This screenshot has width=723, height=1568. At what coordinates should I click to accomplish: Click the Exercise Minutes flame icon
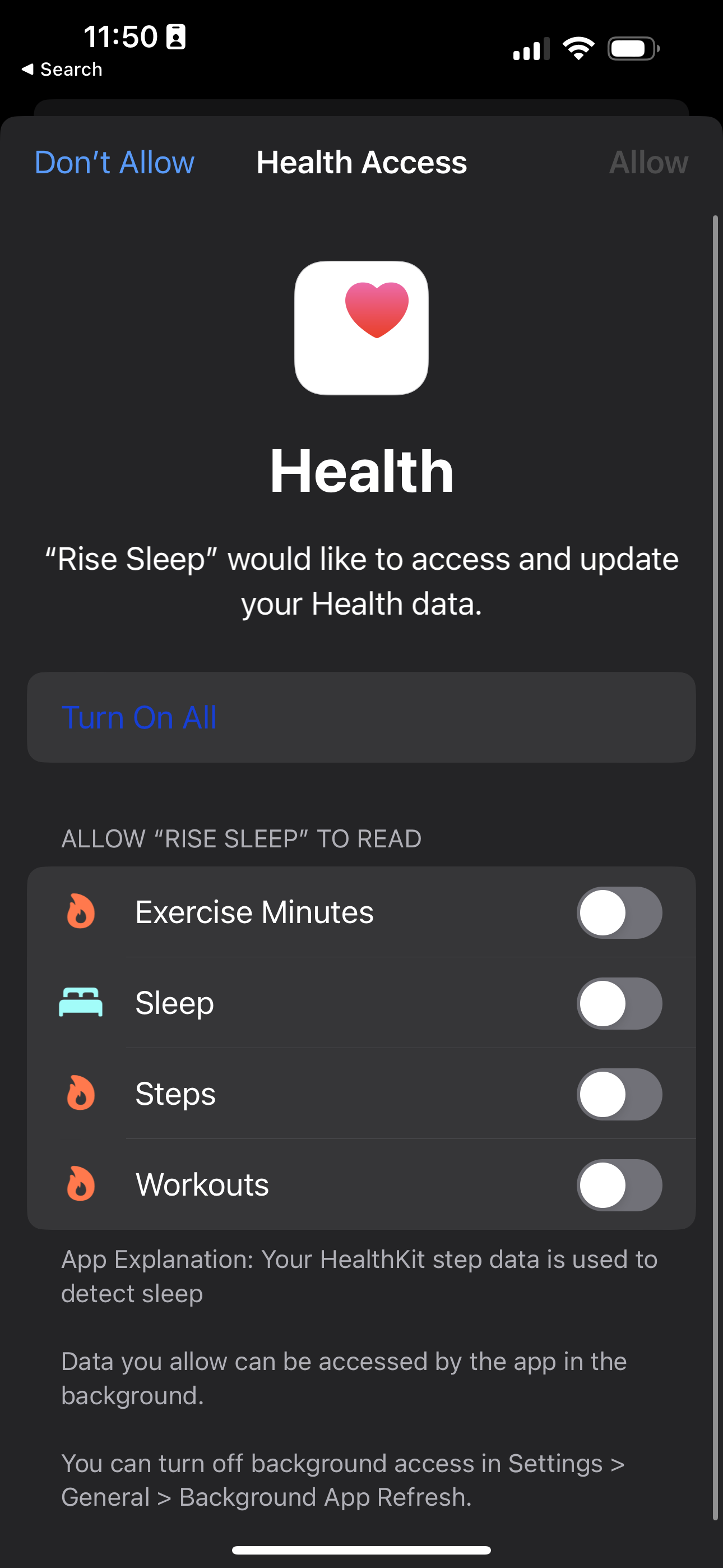[81, 912]
